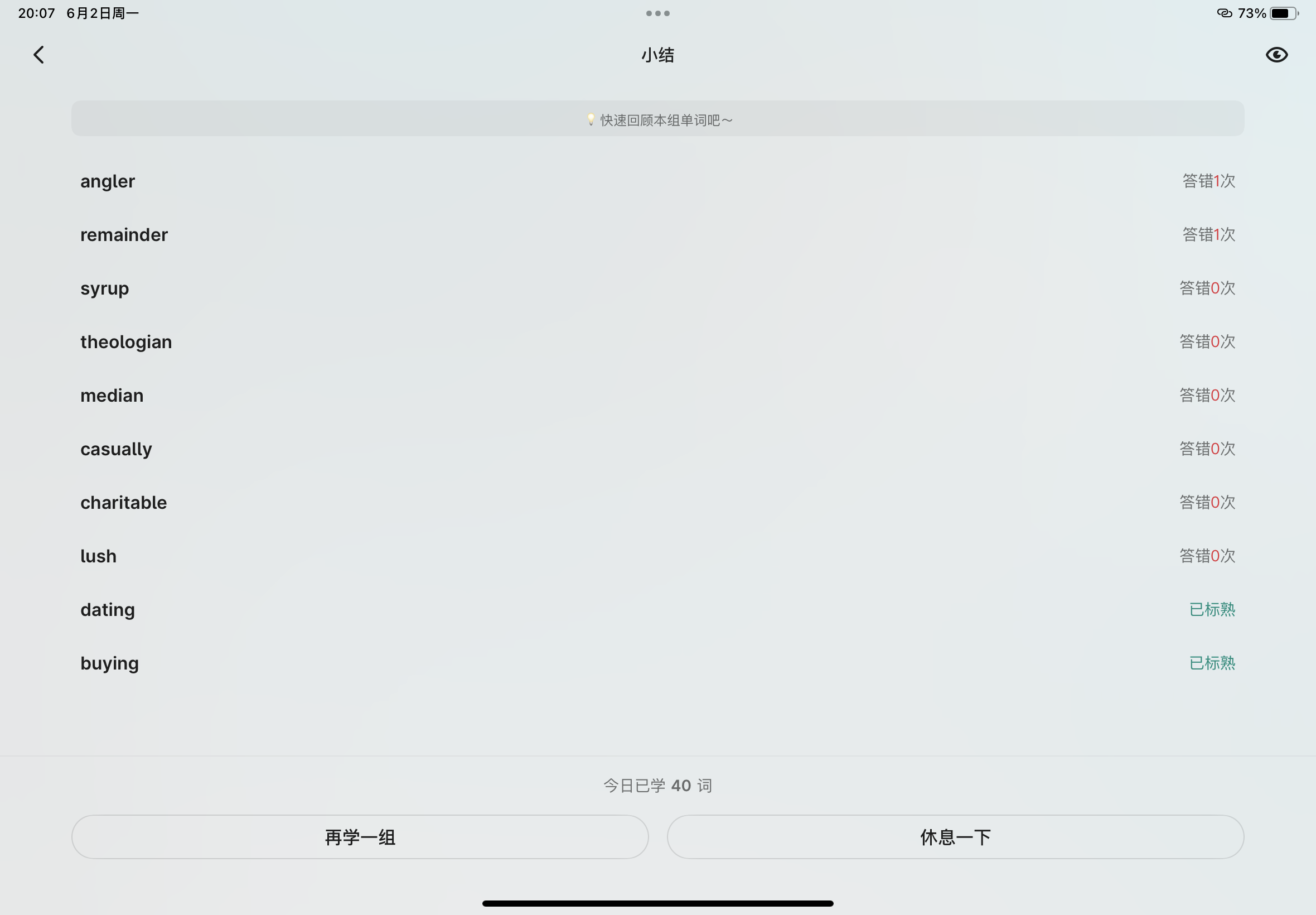View details for charitable
Screen dimensions: 1316x915
click(123, 503)
